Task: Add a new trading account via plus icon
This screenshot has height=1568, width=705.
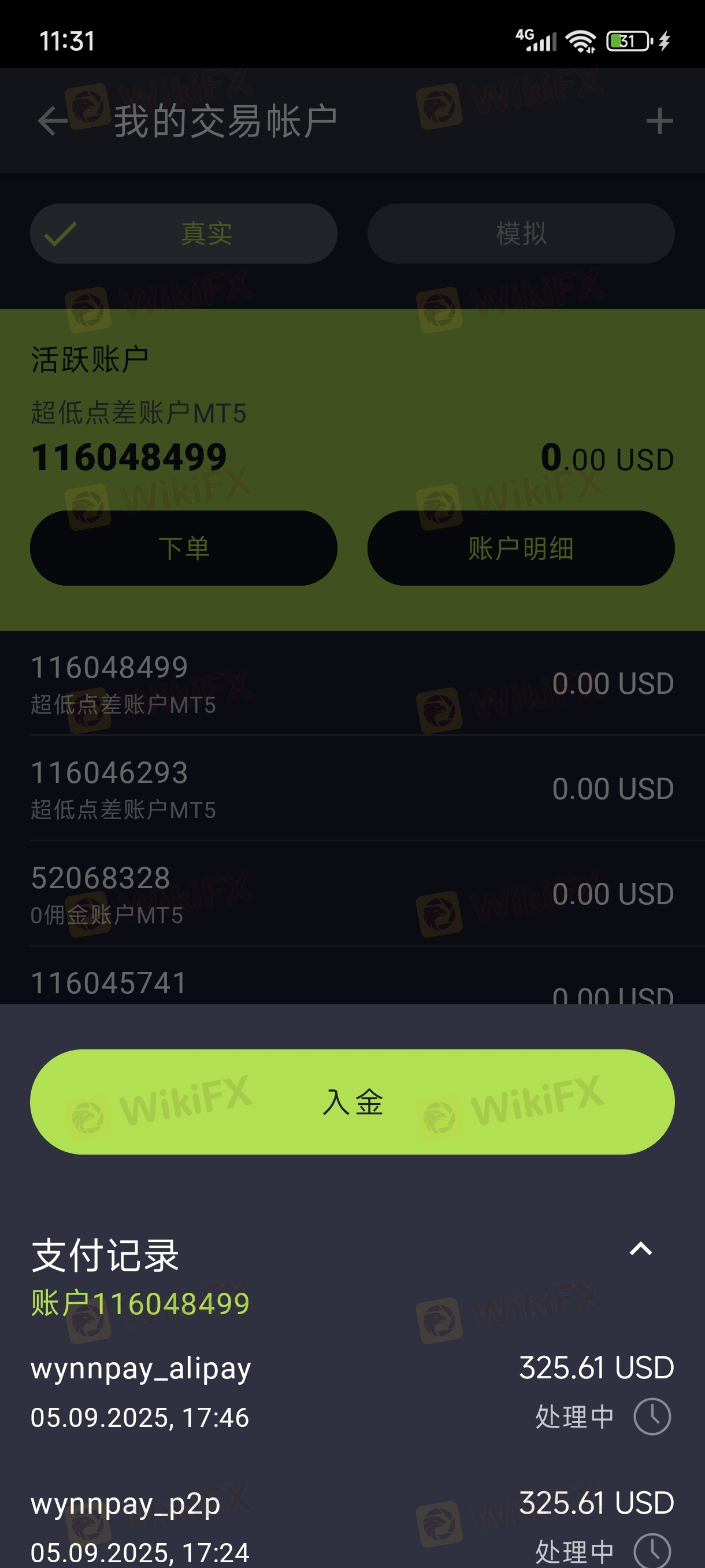Action: pos(659,120)
